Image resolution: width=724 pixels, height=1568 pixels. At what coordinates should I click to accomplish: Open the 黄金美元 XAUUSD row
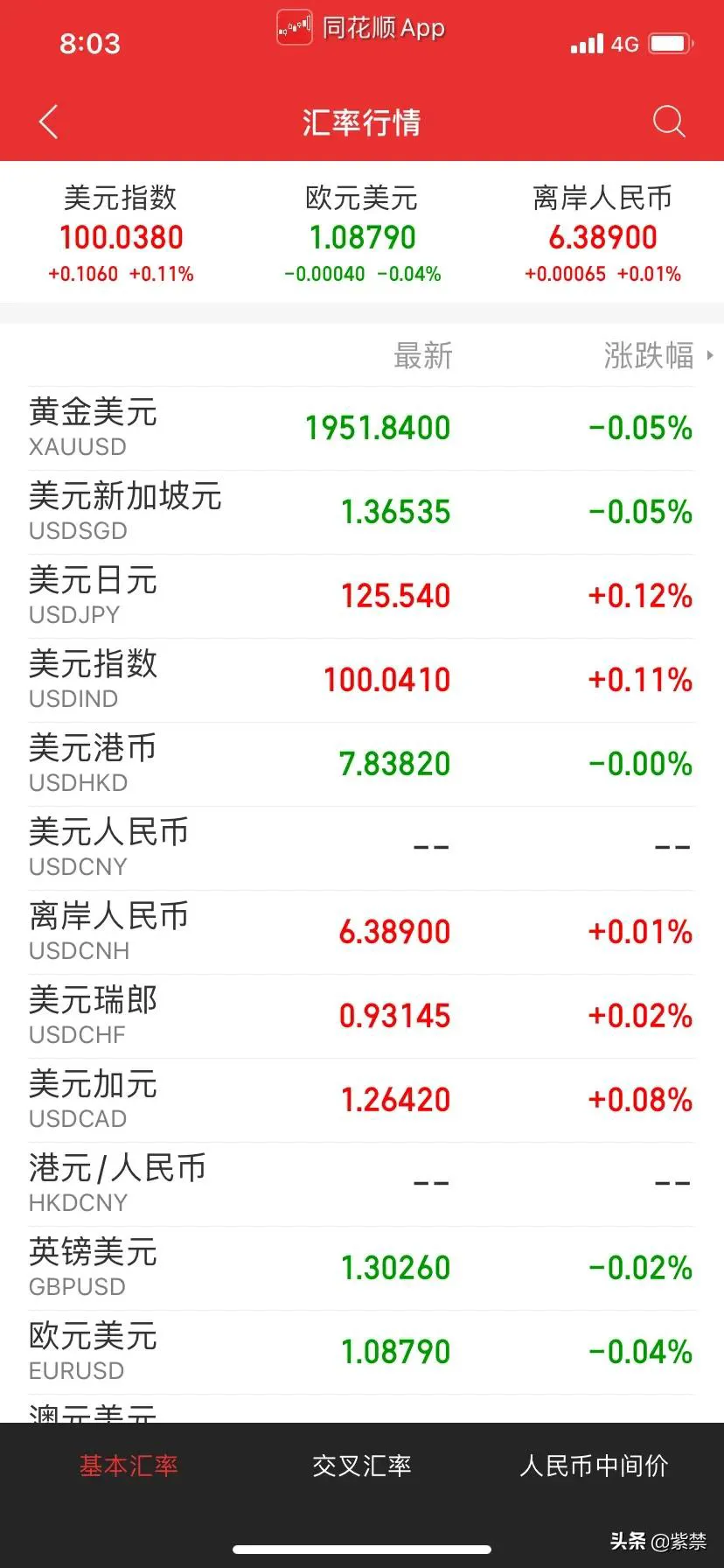[362, 428]
